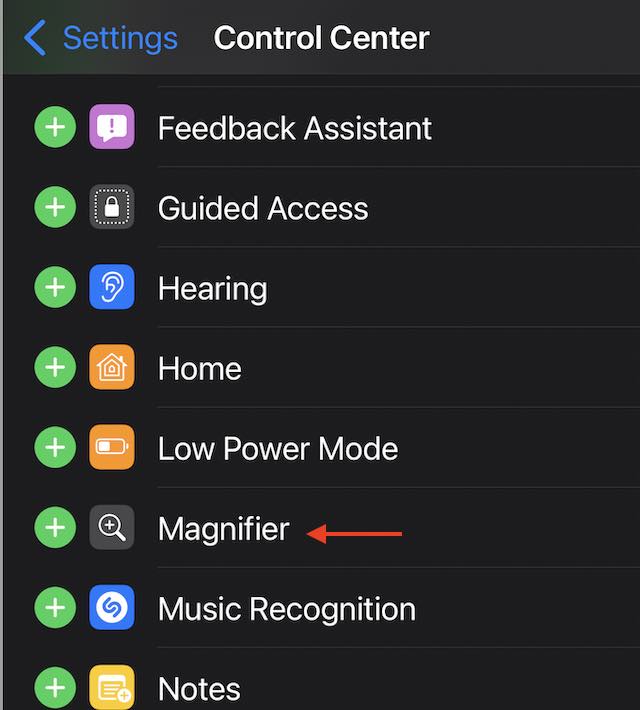Screen dimensions: 640x710
Task: Go back to Settings
Action: pos(100,39)
